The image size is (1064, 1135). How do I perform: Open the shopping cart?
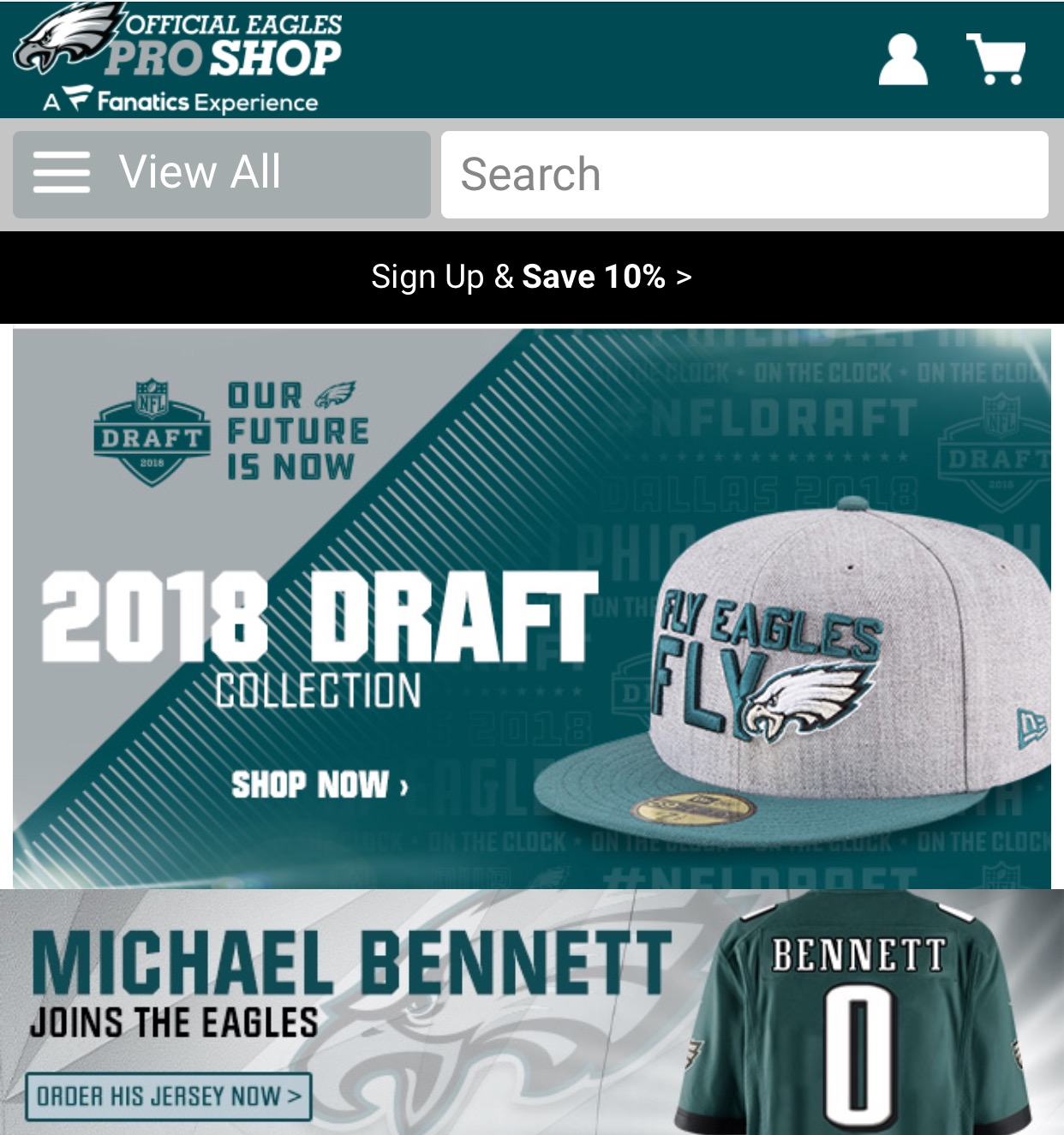(996, 59)
